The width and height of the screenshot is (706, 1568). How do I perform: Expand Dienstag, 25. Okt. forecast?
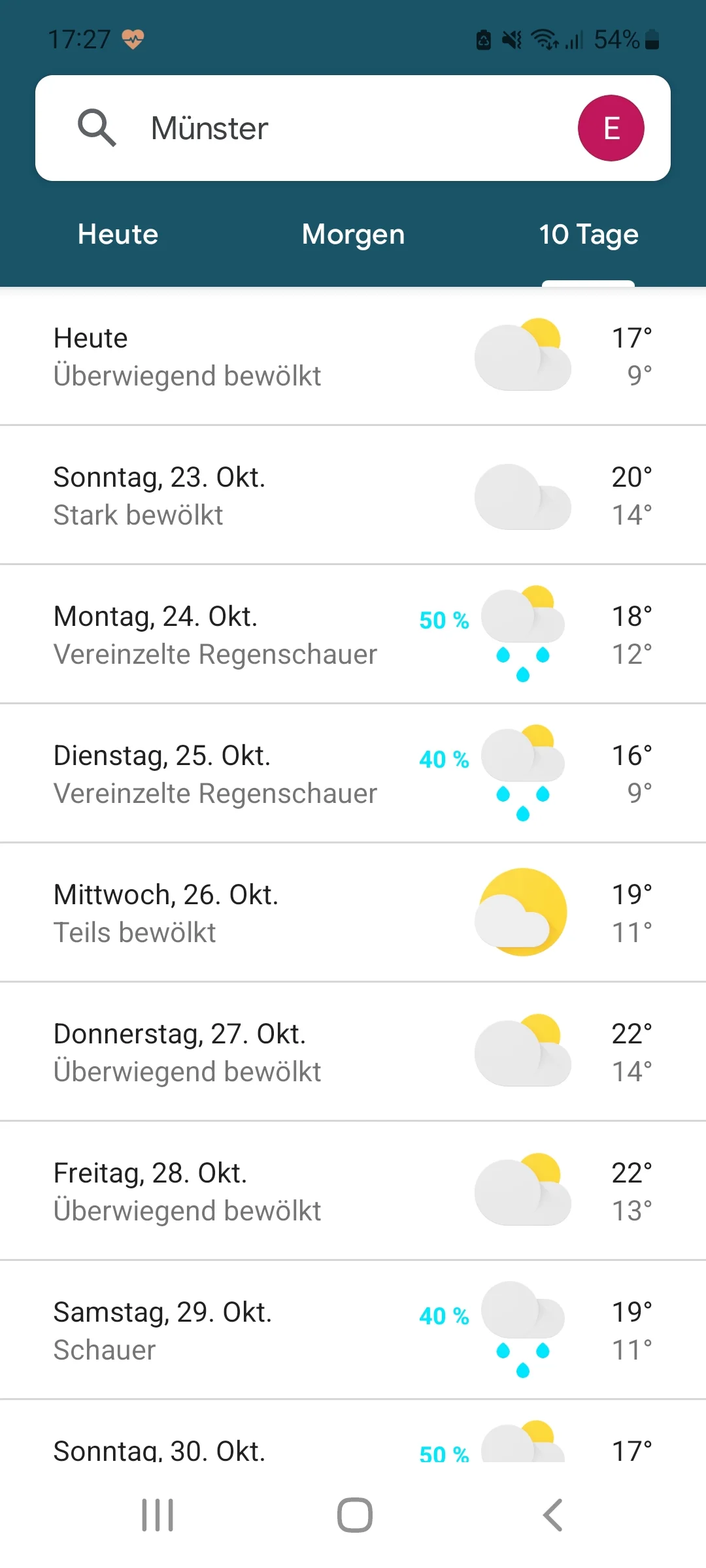pos(353,774)
